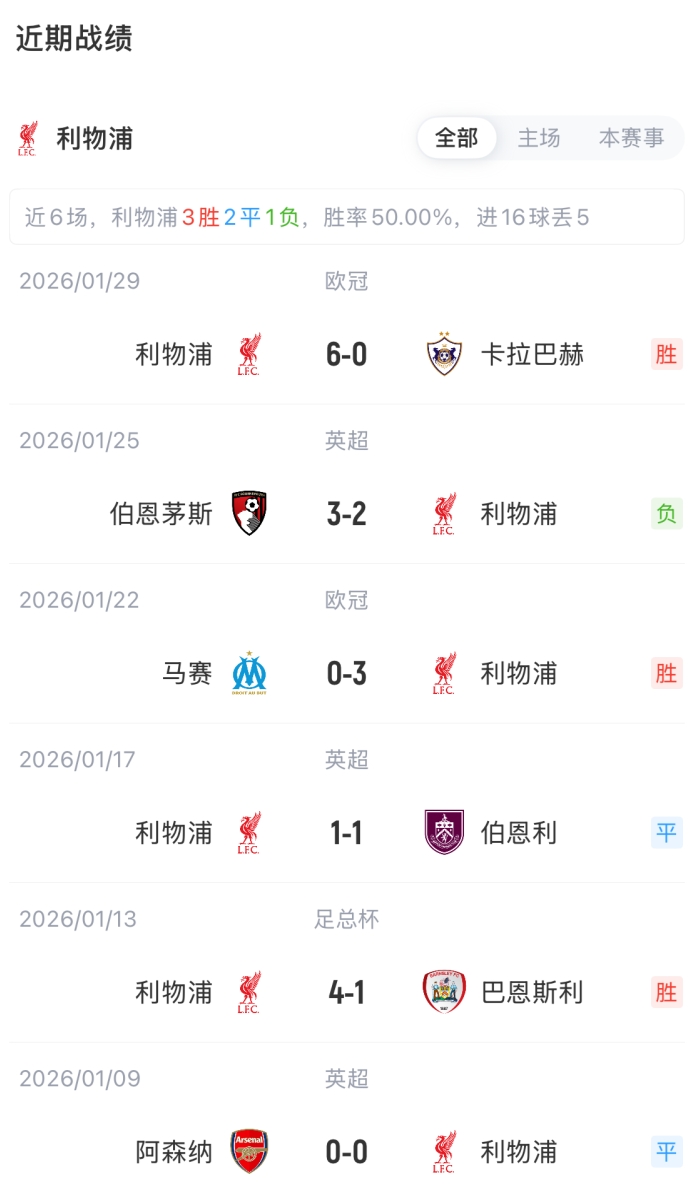Open the 利物浦 vs 卡拉巴赫 6-0 match

[x=347, y=354]
